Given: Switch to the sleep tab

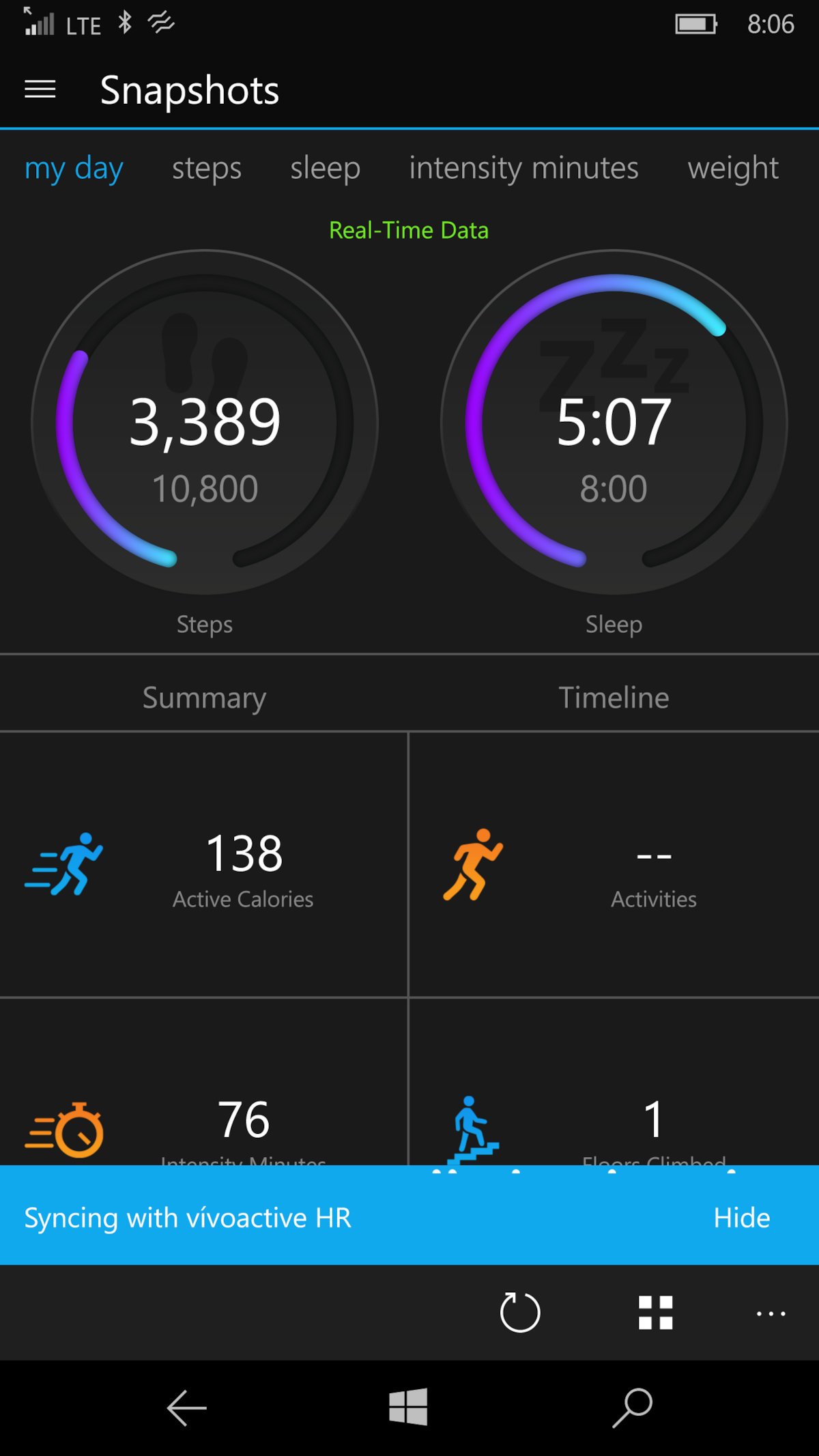Looking at the screenshot, I should coord(325,168).
